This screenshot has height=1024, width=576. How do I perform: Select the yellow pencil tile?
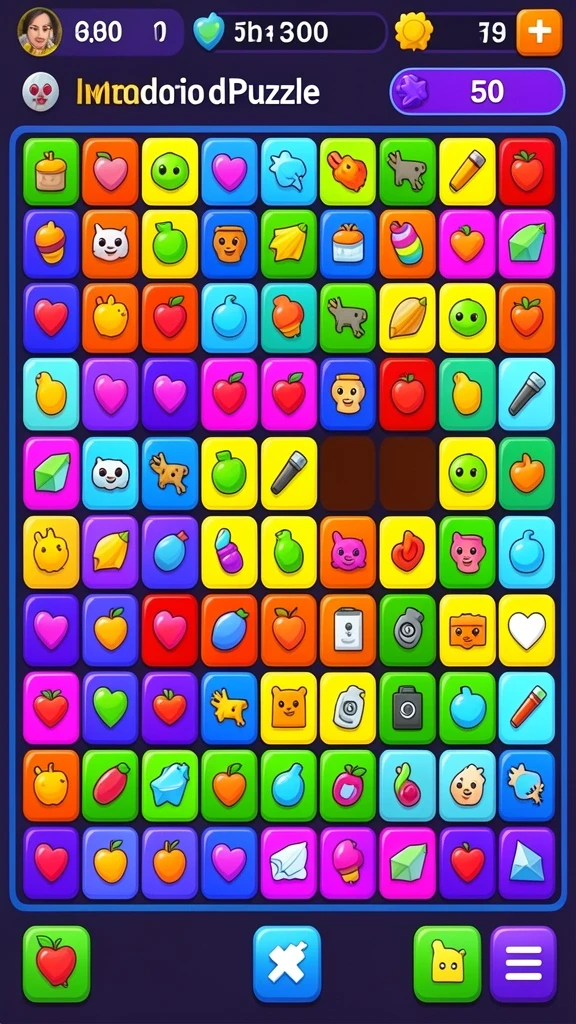(467, 171)
